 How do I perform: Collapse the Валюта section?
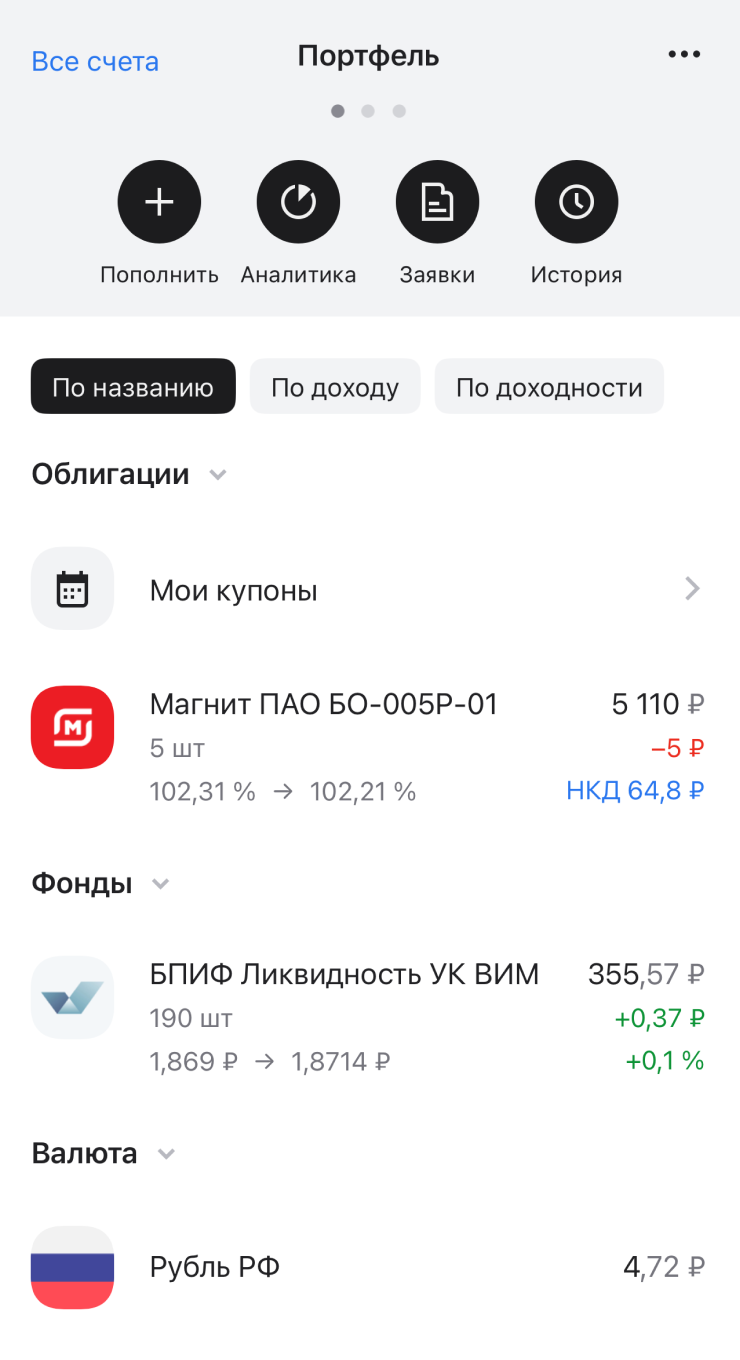[x=166, y=1154]
